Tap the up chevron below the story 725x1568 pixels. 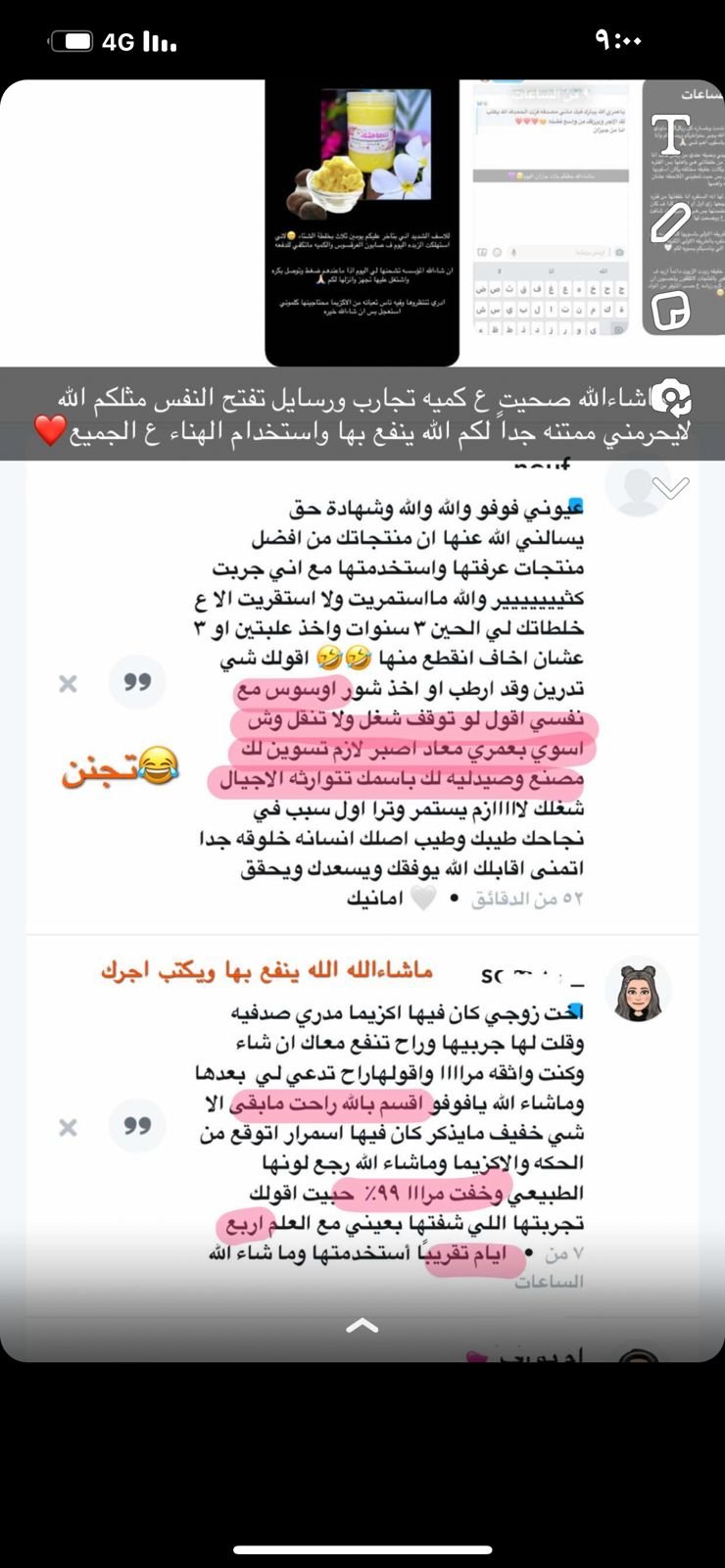point(362,1326)
